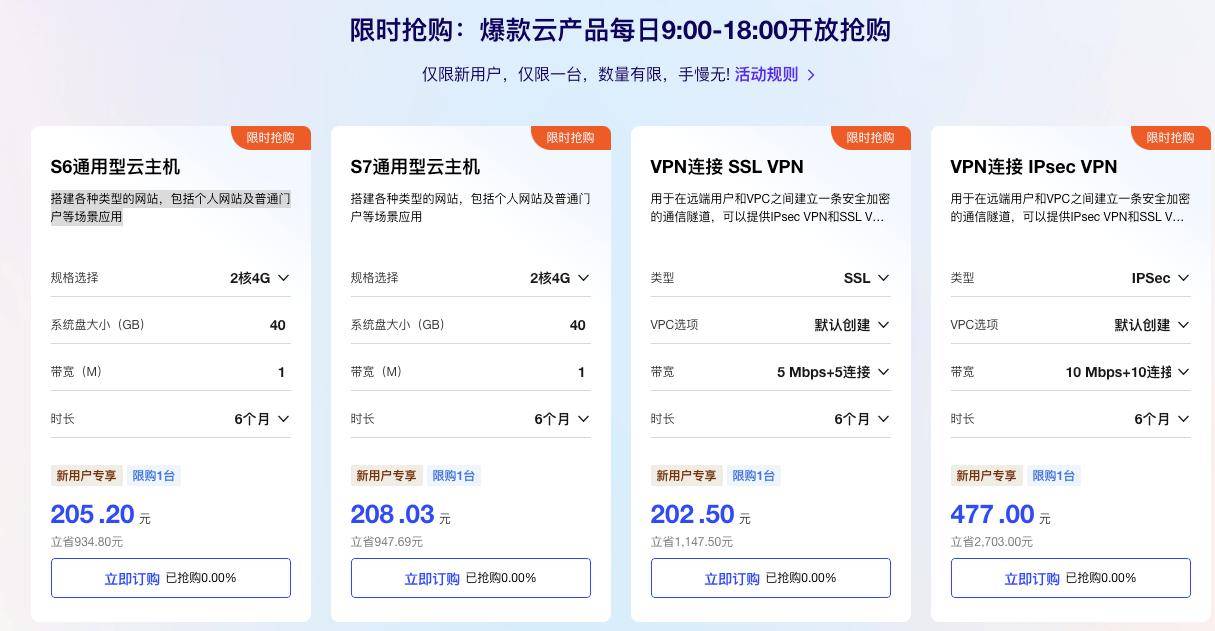Image resolution: width=1215 pixels, height=631 pixels.
Task: Expand 时长 dropdown for IPsec VPN
Action: [1161, 419]
